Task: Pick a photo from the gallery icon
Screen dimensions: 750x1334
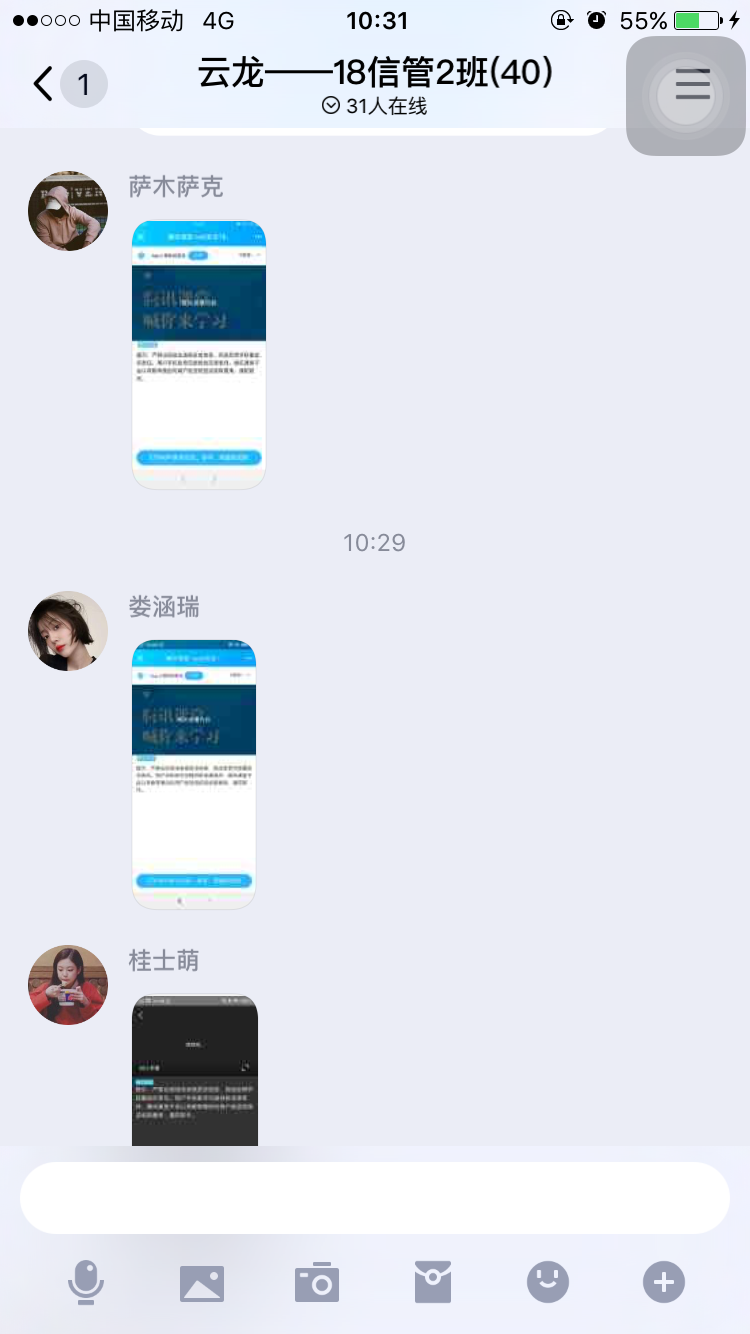Action: pyautogui.click(x=202, y=1282)
